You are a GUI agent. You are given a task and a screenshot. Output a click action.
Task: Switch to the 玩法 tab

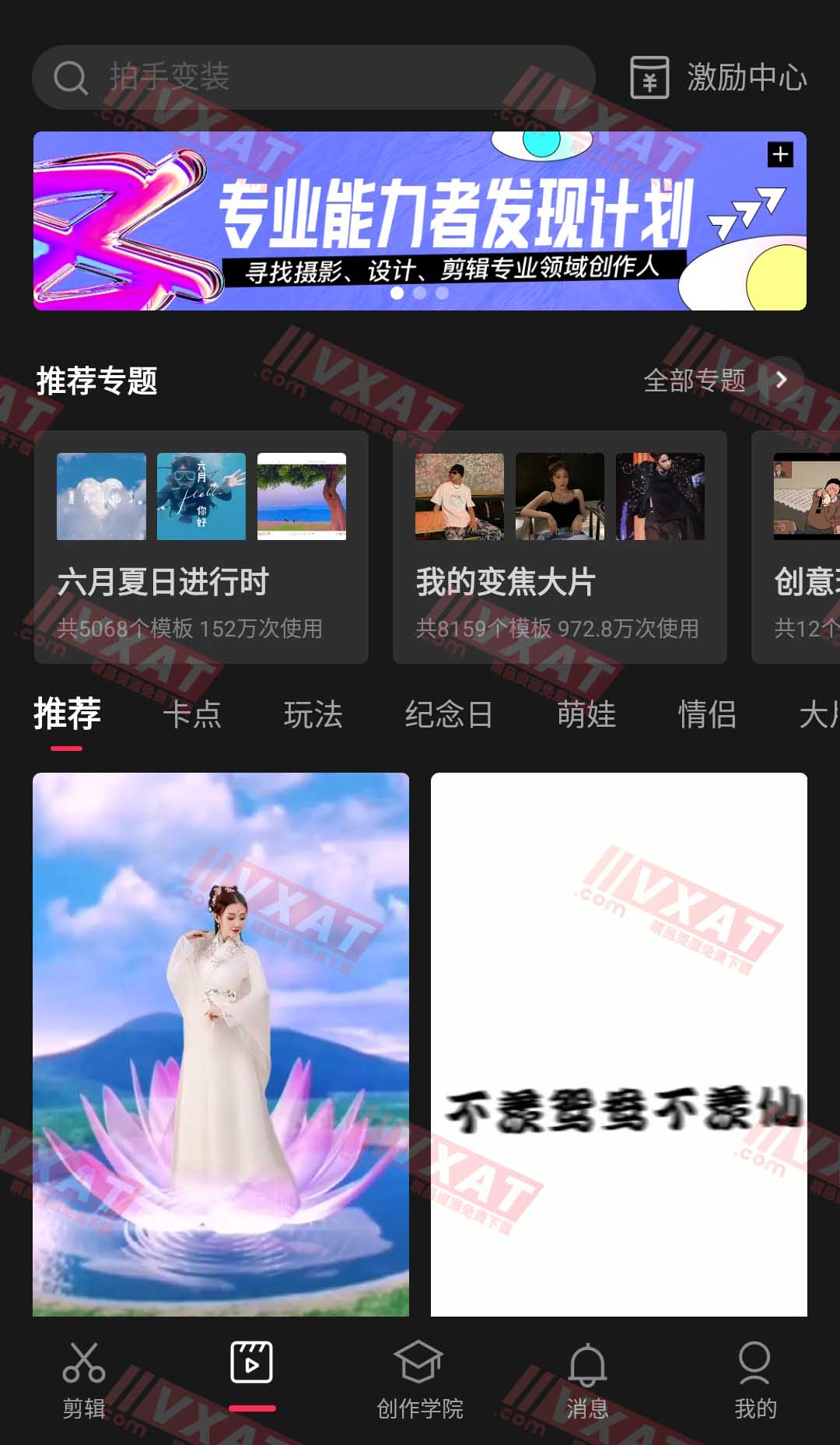pos(313,714)
